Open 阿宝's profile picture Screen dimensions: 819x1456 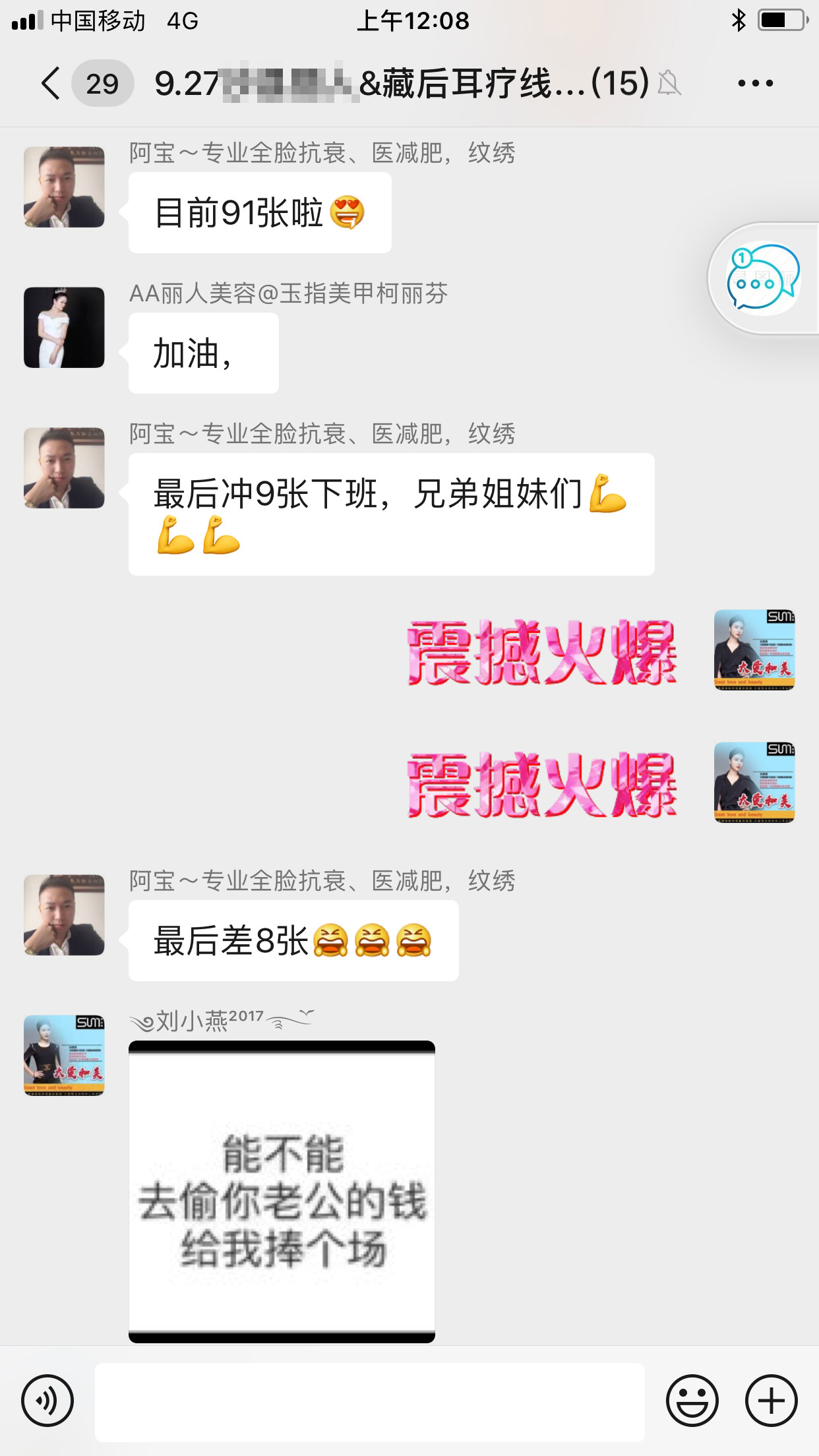coord(63,186)
